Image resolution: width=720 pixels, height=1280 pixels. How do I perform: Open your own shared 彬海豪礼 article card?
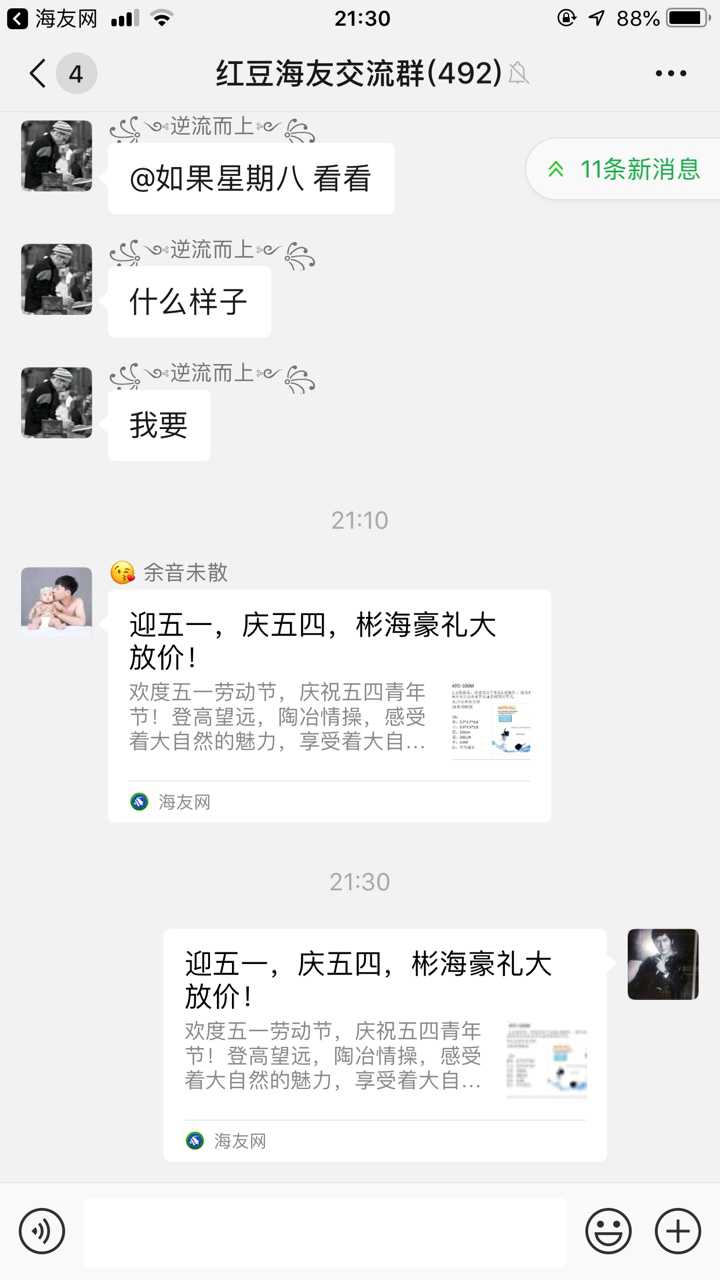385,1044
